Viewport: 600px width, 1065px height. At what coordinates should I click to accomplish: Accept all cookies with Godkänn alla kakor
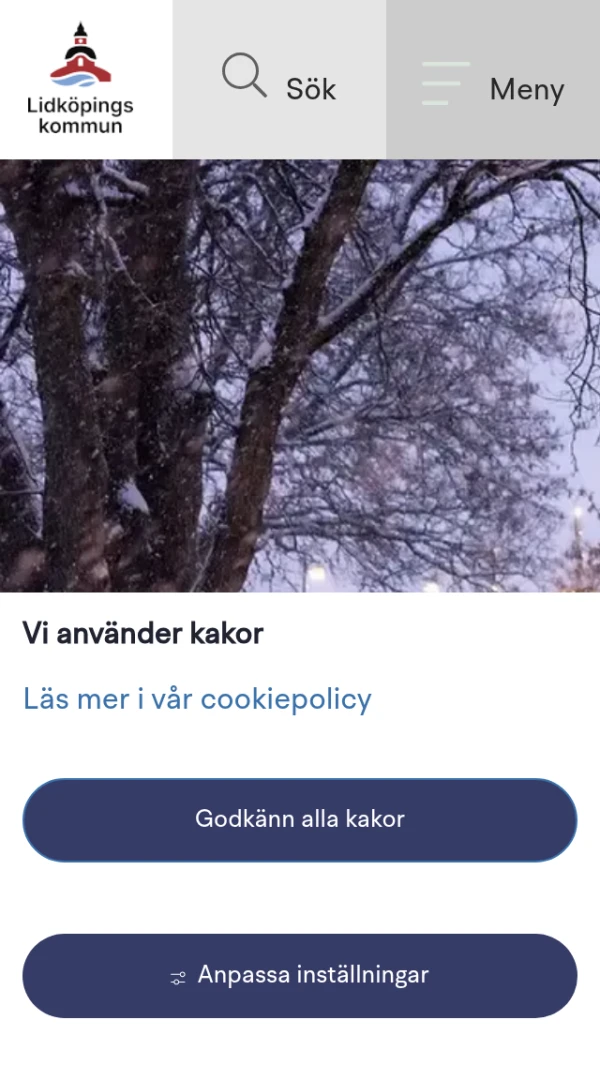click(x=300, y=820)
